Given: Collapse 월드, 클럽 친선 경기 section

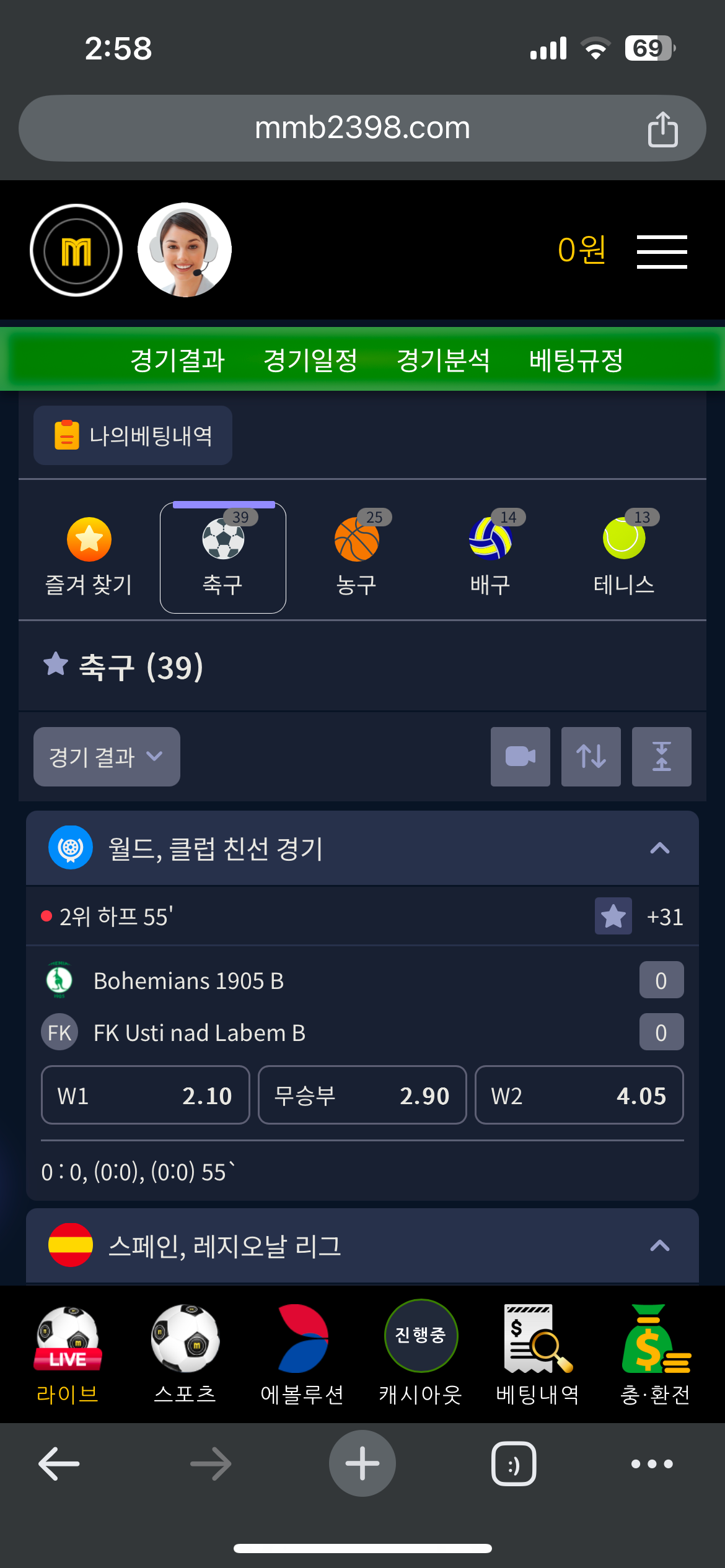Looking at the screenshot, I should [x=659, y=848].
